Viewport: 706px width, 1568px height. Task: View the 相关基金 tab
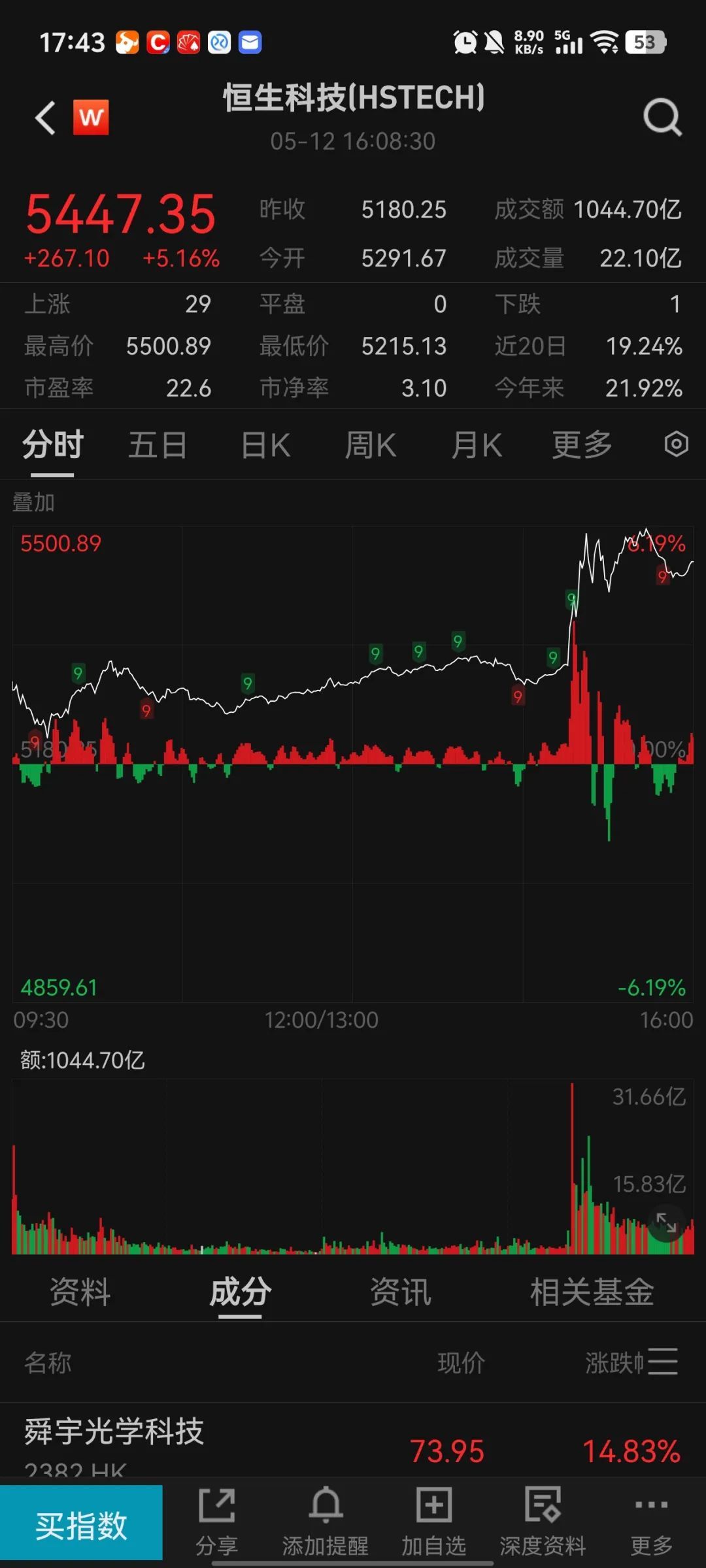(592, 1292)
